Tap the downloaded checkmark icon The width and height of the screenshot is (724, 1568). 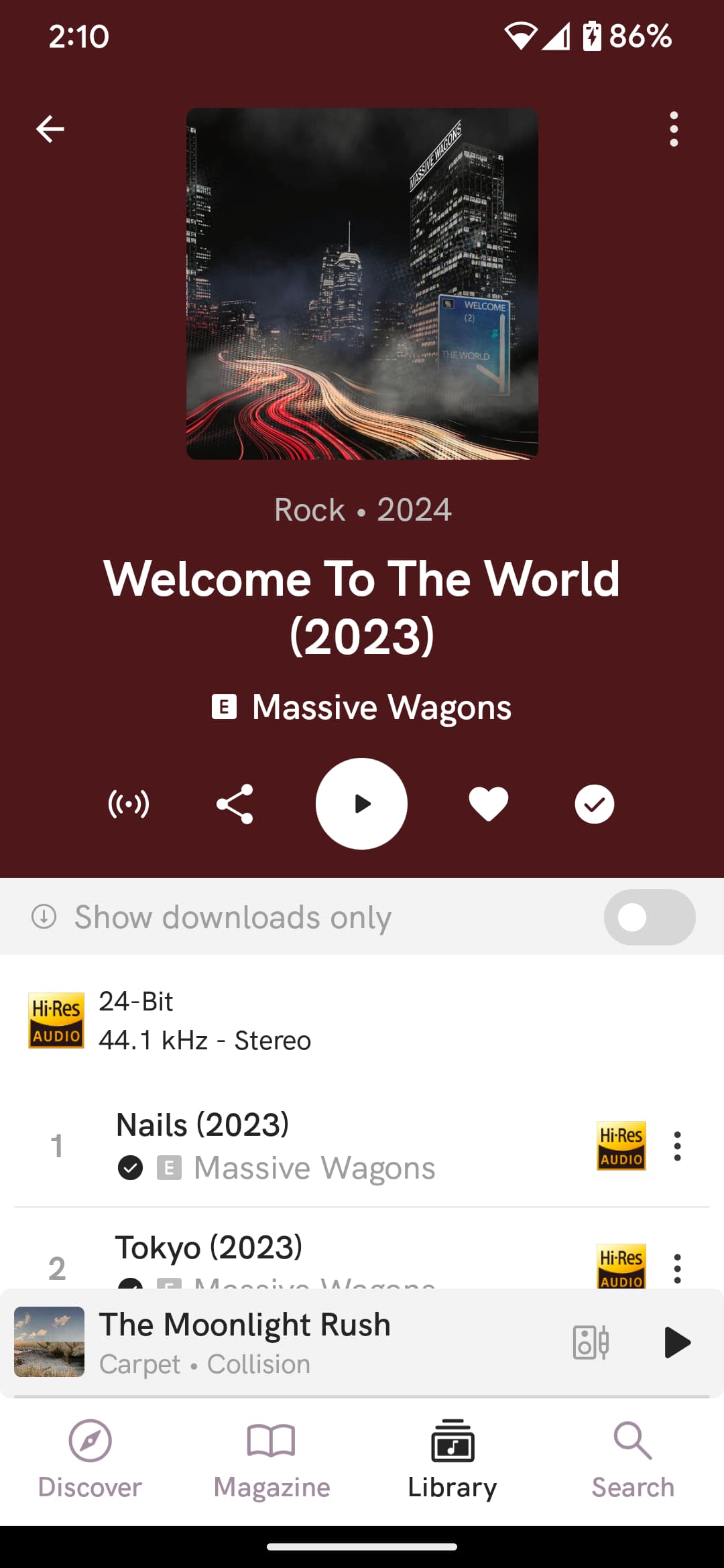[x=594, y=803]
